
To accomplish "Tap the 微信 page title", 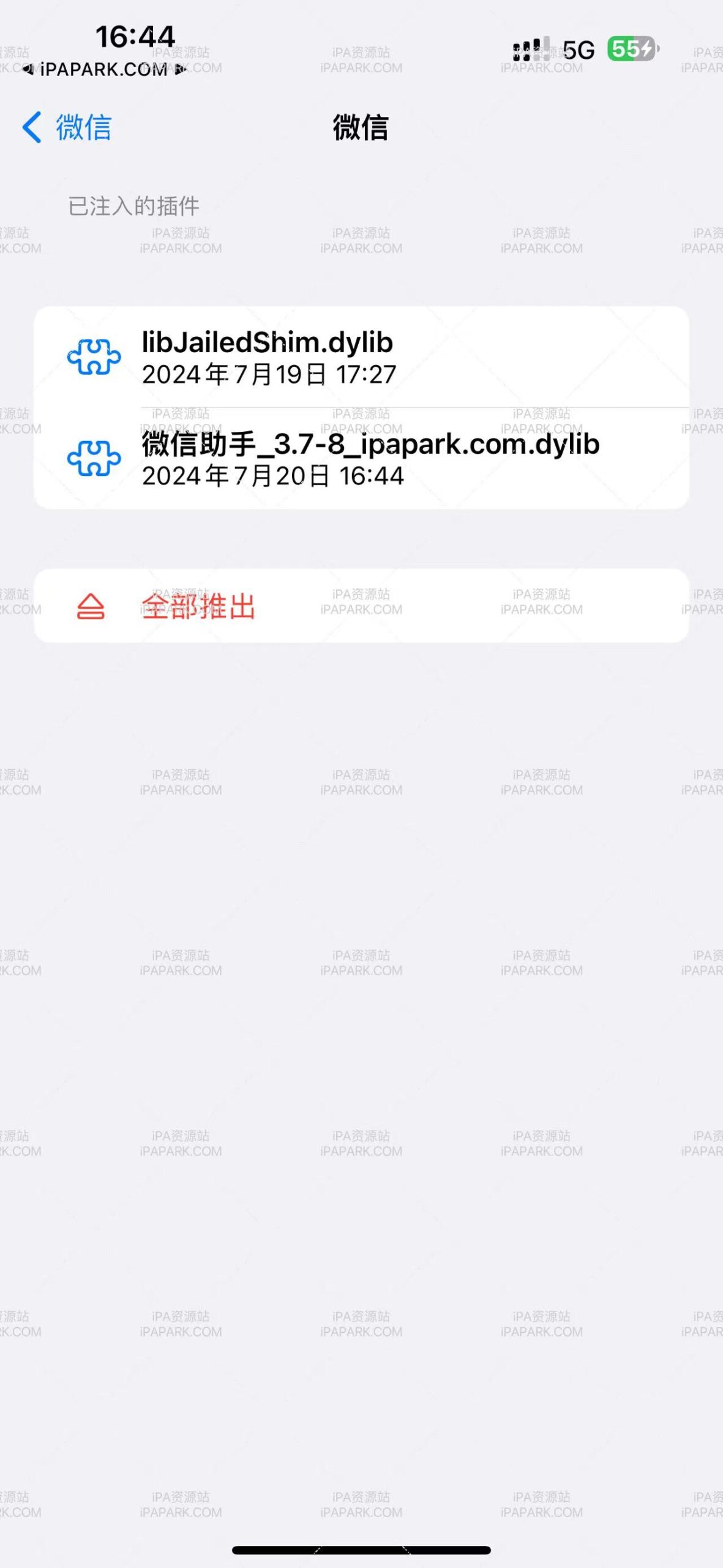I will pos(361,129).
